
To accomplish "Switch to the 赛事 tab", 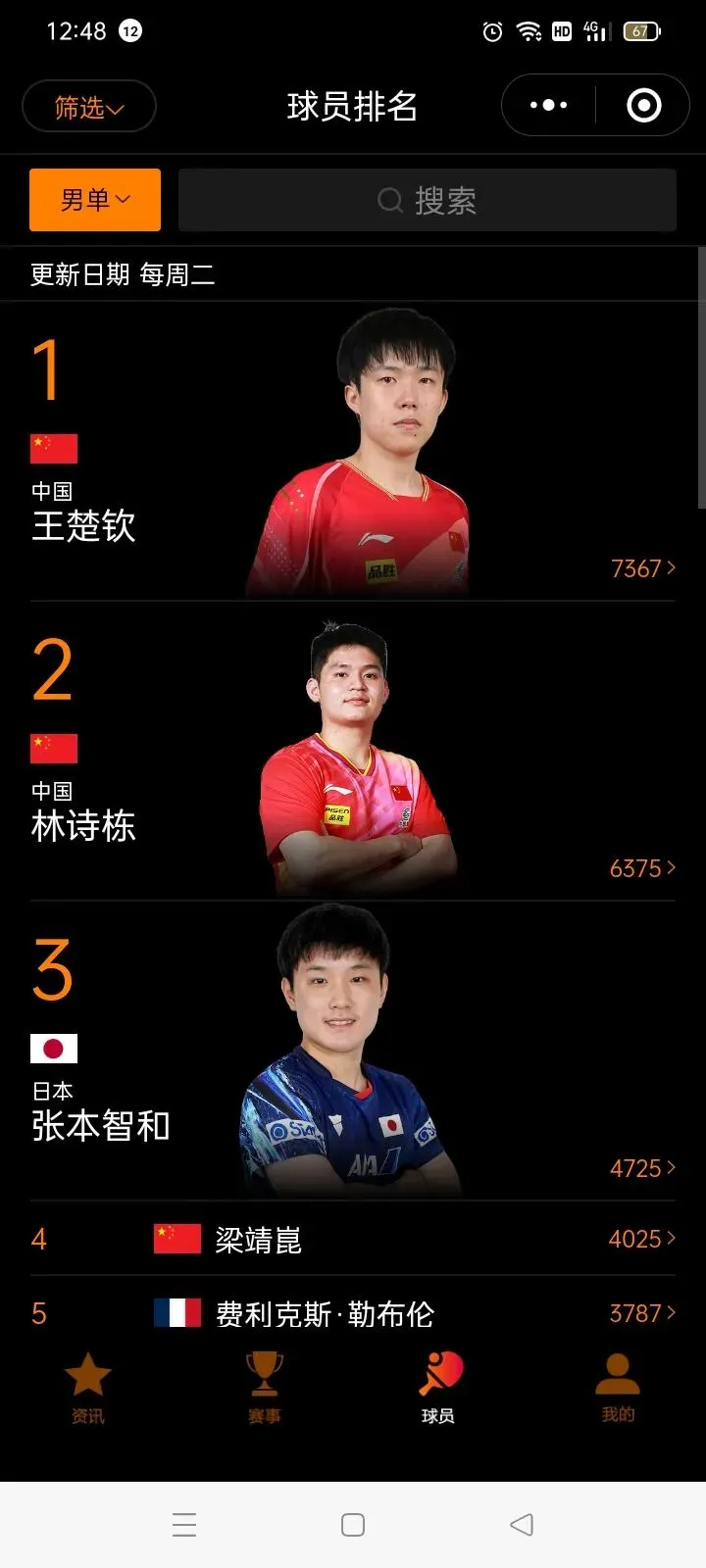I will [264, 1388].
